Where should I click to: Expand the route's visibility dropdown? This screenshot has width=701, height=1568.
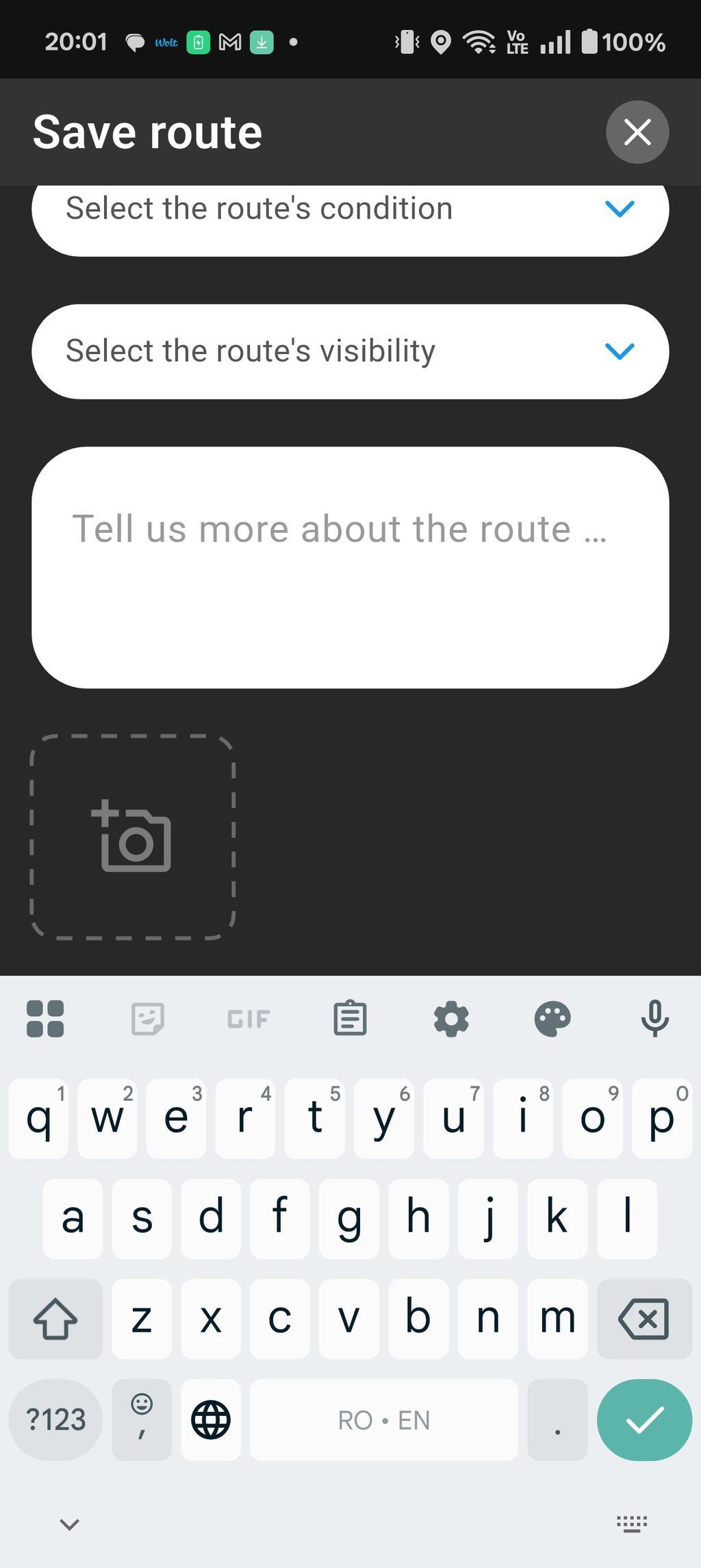point(349,351)
